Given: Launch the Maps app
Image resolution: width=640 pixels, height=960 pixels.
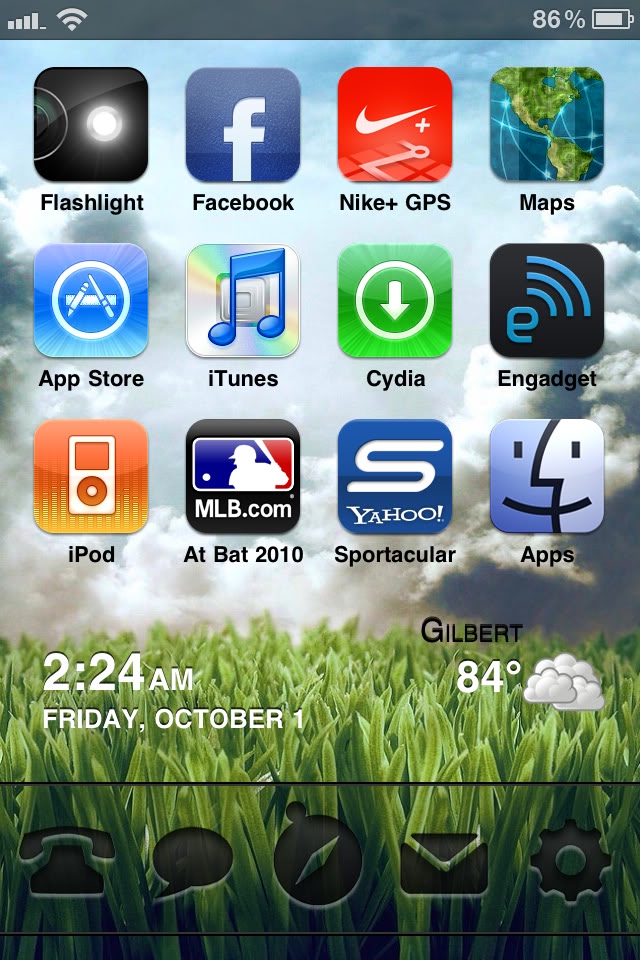Looking at the screenshot, I should (x=547, y=124).
